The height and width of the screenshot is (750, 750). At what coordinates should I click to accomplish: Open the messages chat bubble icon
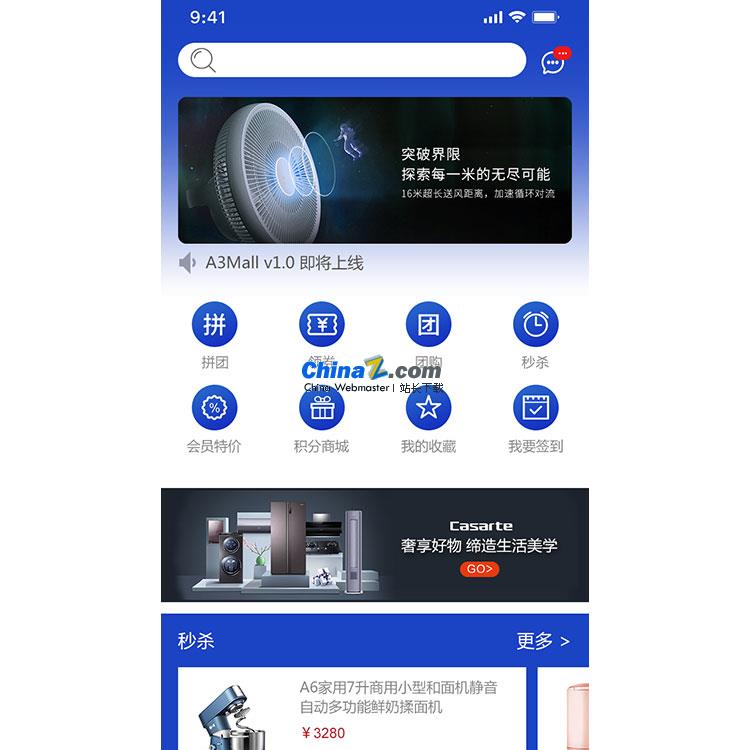point(553,63)
